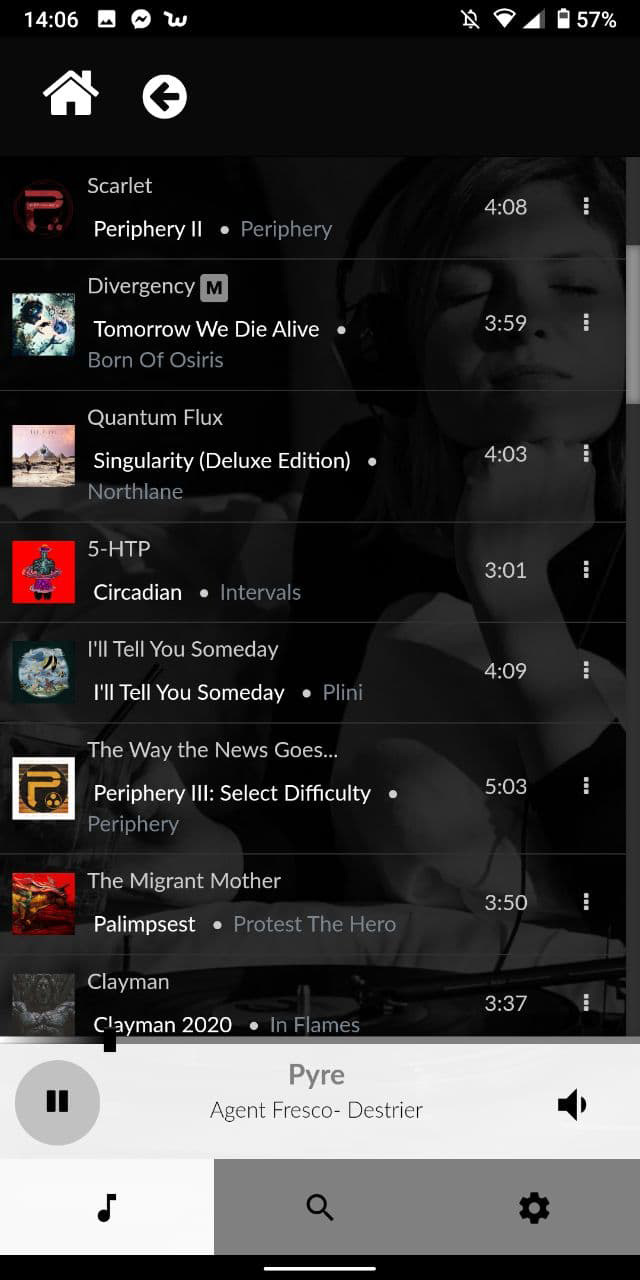The image size is (640, 1280).
Task: Play the song Scarlet by Periphery
Action: pyautogui.click(x=250, y=207)
